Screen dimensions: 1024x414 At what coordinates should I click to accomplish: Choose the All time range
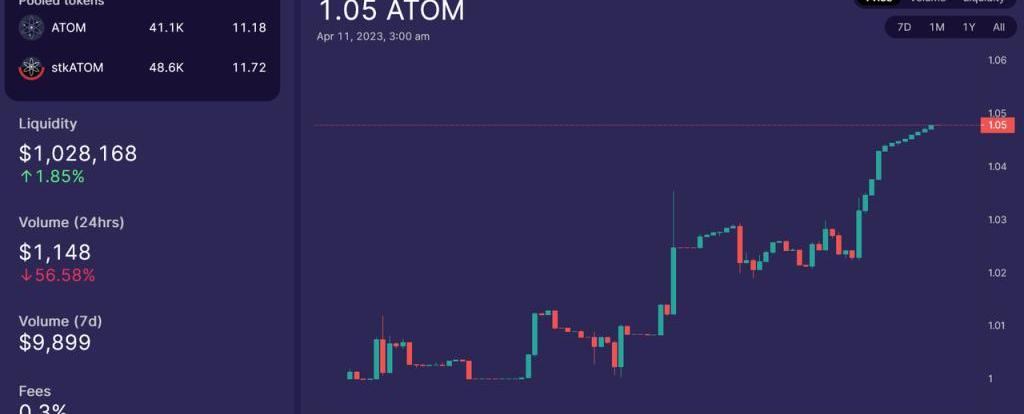coord(998,27)
